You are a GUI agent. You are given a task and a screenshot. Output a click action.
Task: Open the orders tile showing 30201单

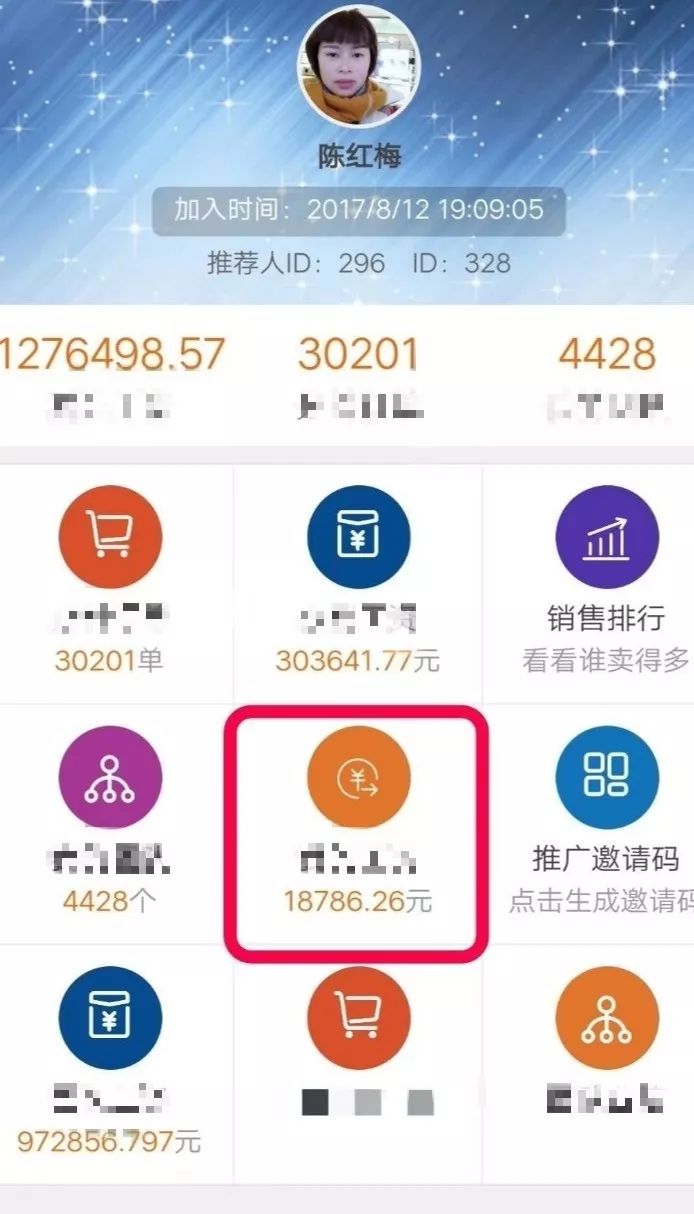pos(110,580)
